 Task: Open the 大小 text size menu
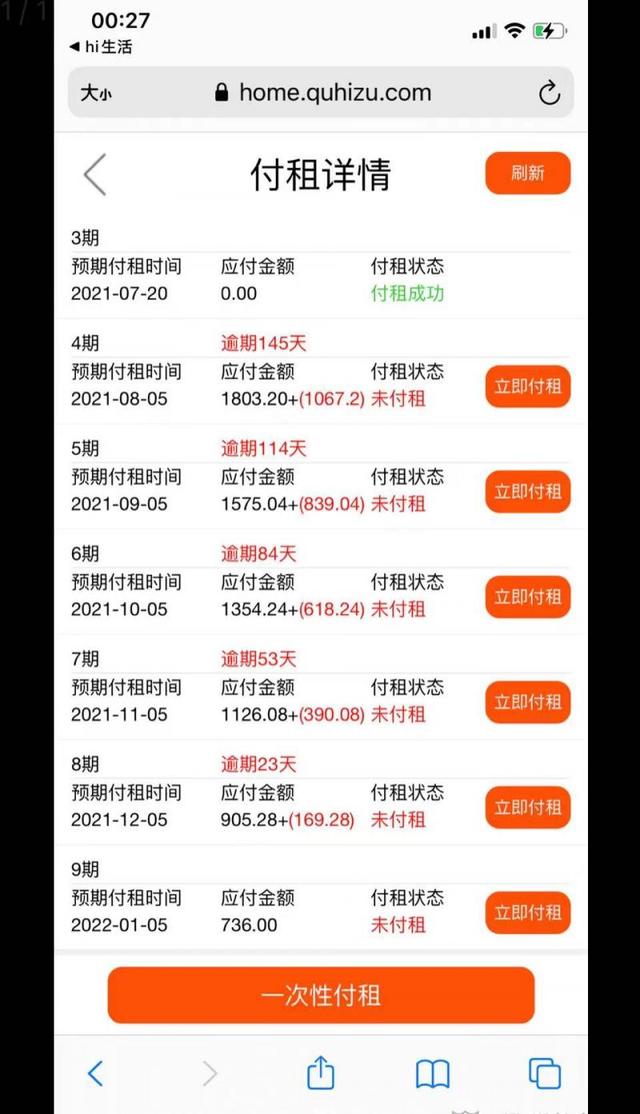pos(95,92)
